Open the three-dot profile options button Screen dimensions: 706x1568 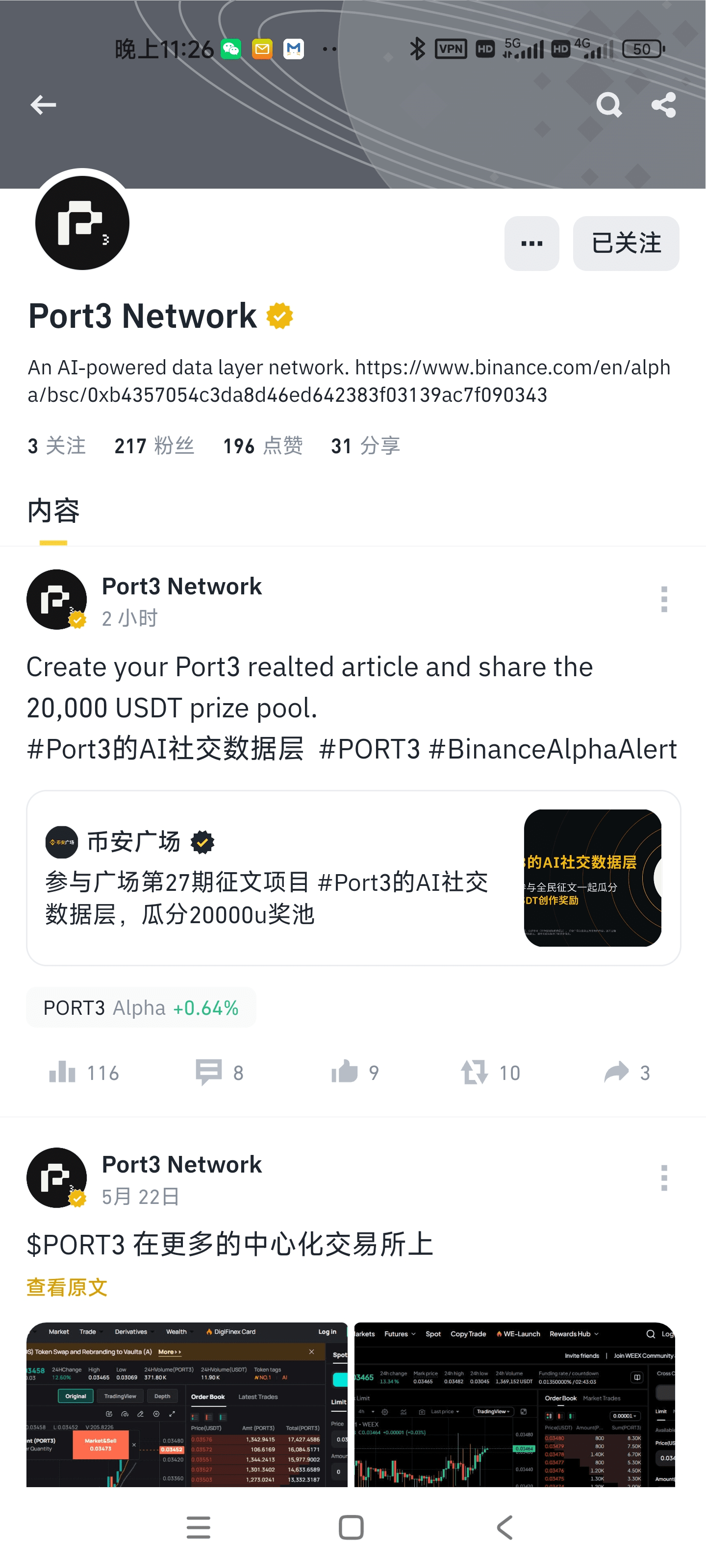531,244
